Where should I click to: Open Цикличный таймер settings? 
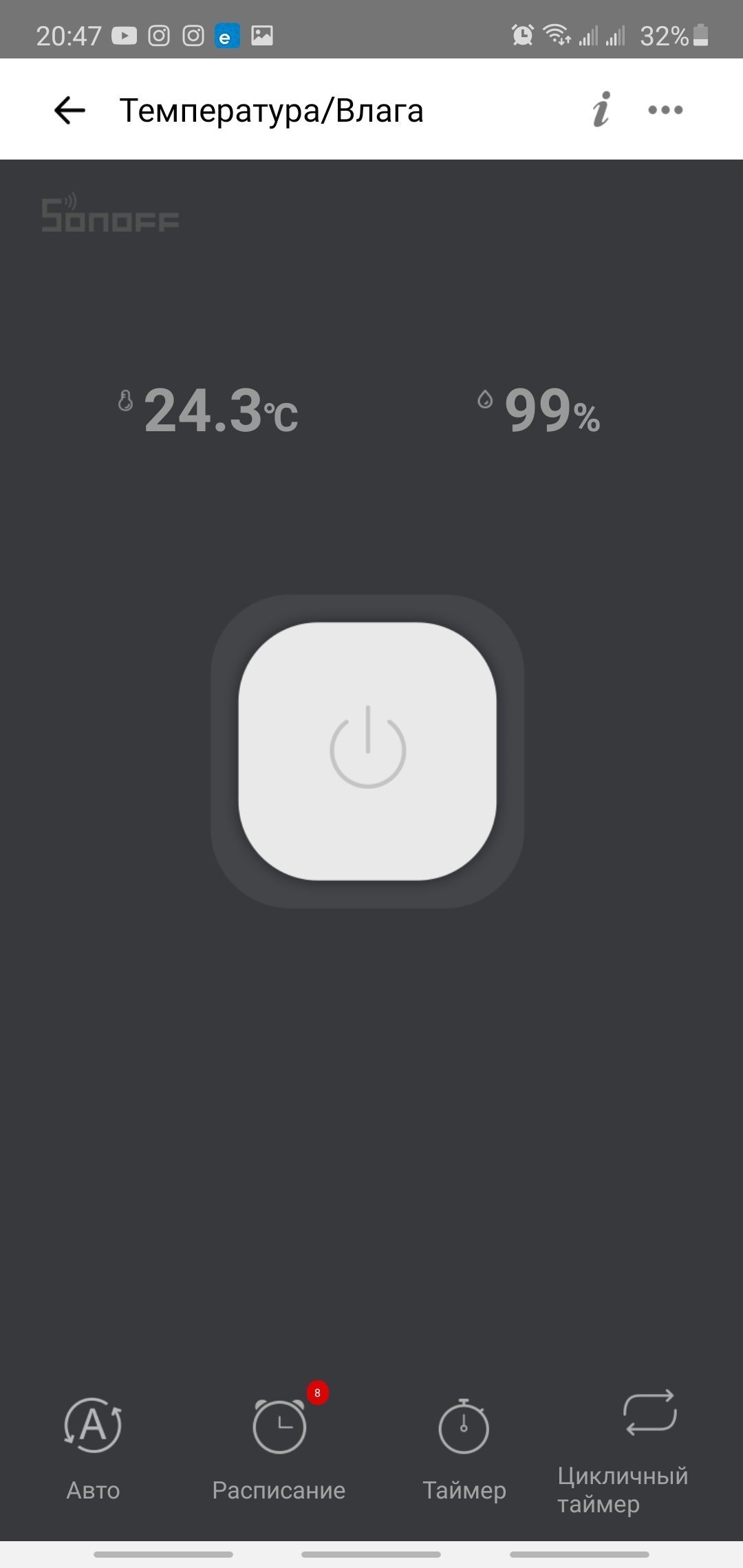pos(623,1452)
